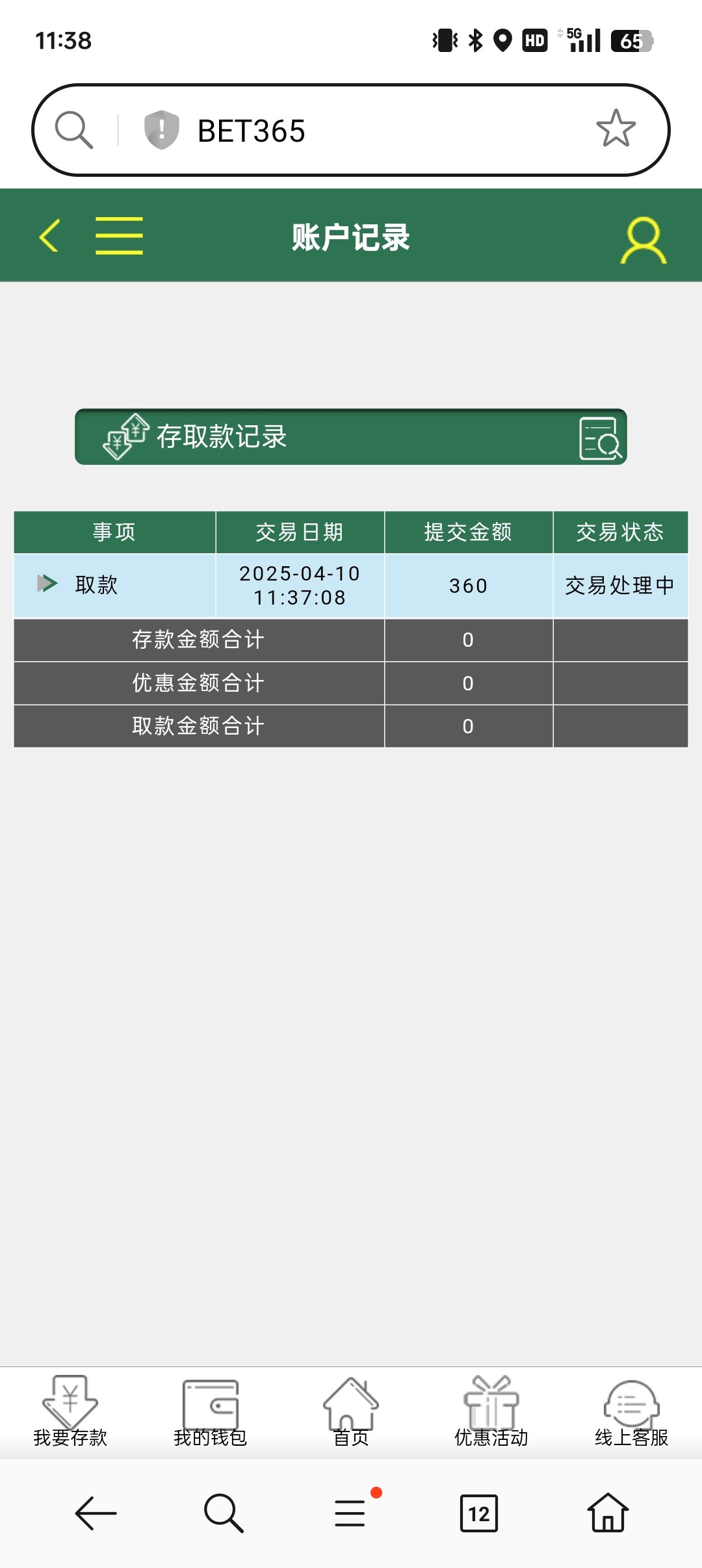
Task: Go to the 首页 tab
Action: click(x=350, y=1411)
